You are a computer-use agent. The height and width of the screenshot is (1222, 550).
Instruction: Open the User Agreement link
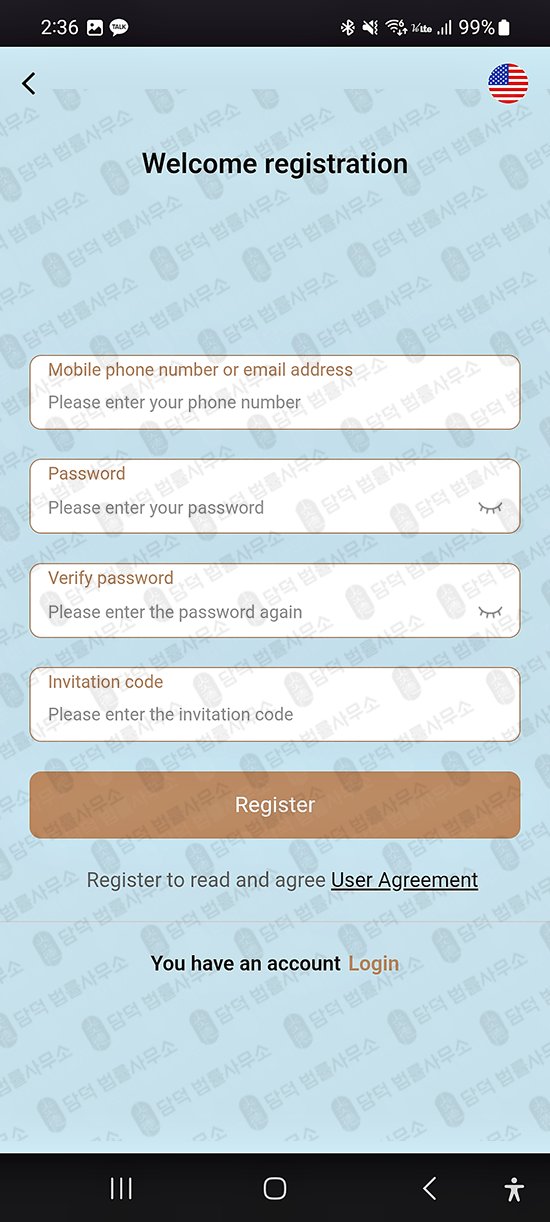coord(404,880)
